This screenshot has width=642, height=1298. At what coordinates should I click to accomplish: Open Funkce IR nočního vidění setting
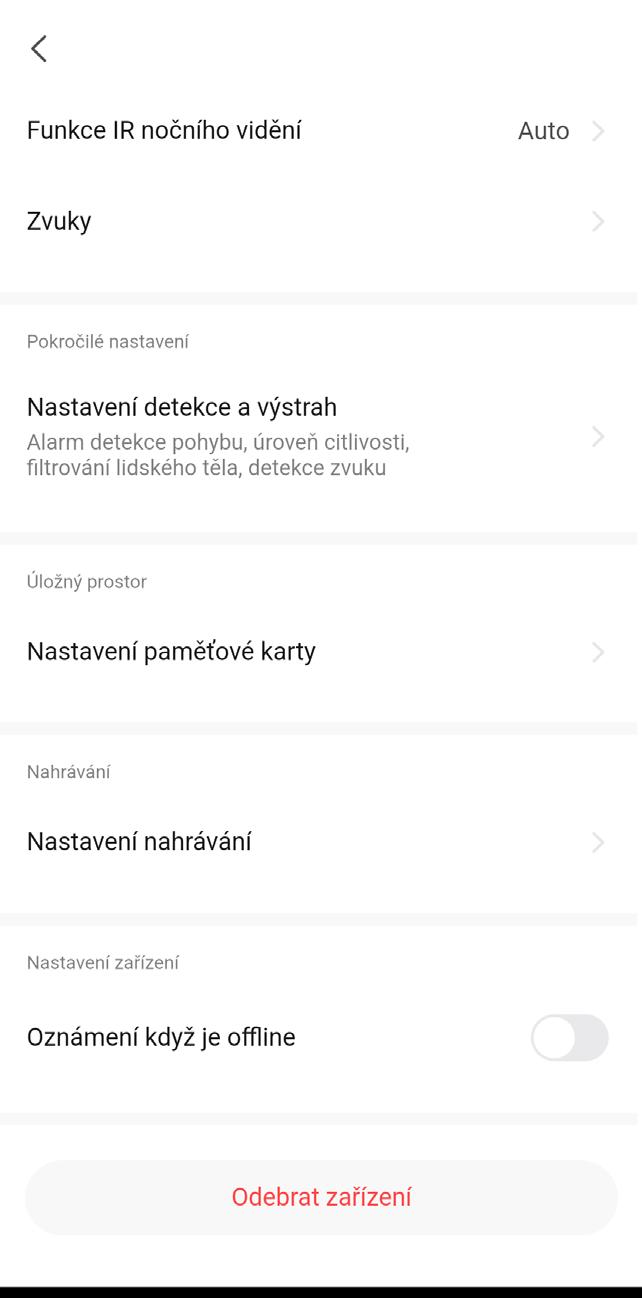[x=320, y=131]
